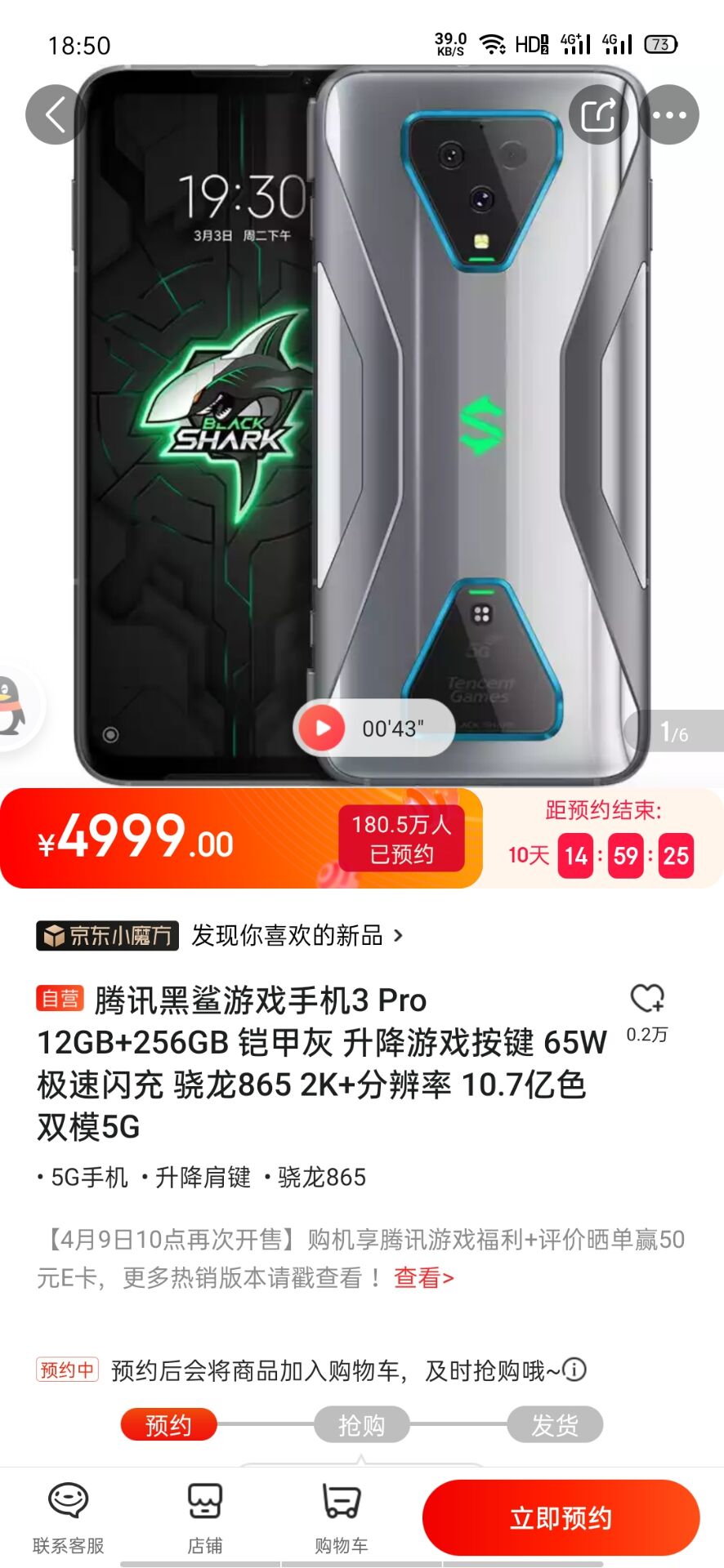Open the 店铺 store page
Screen dimensions: 724x1568
coord(205,1519)
